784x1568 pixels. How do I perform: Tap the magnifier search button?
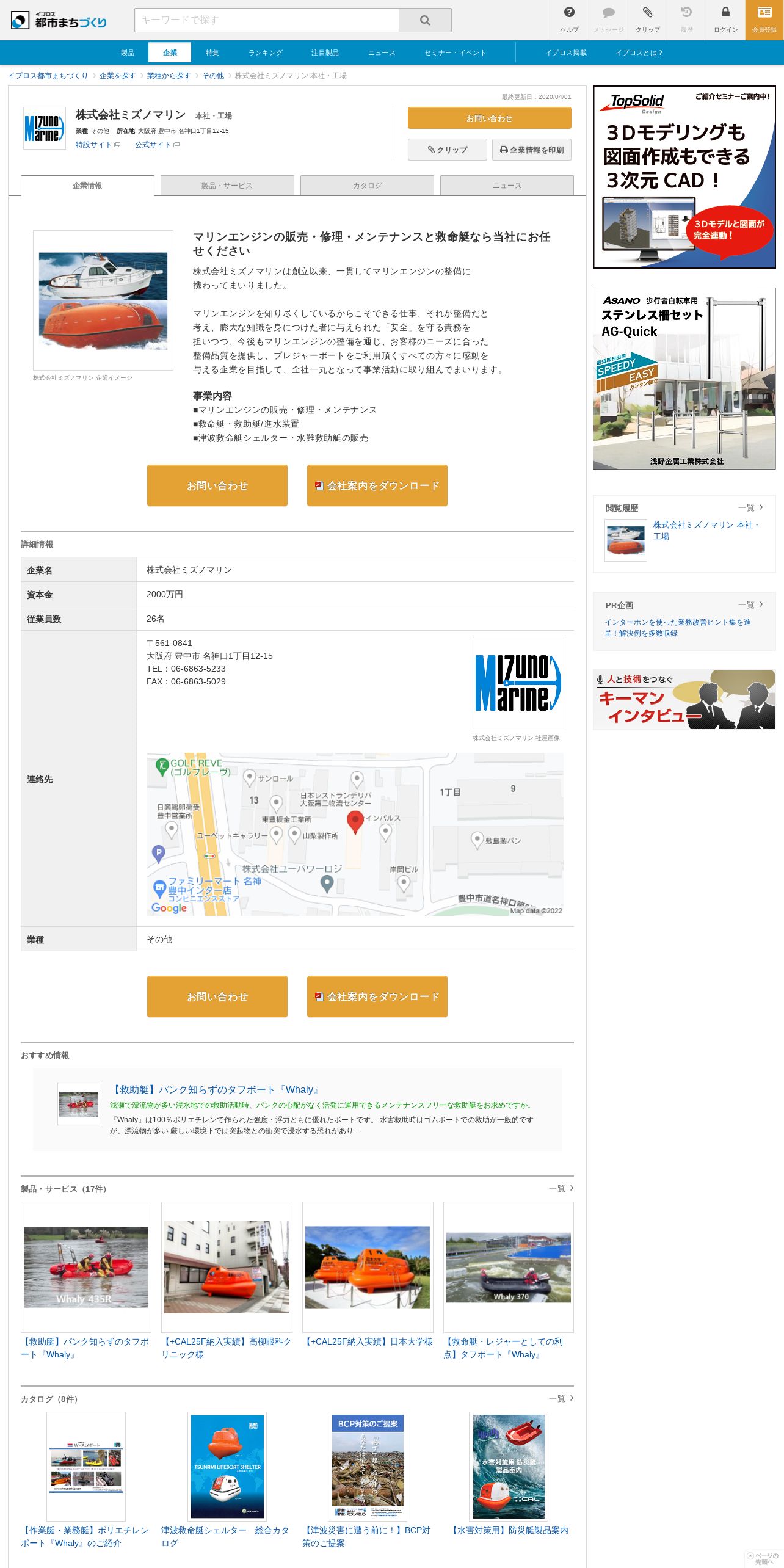click(425, 20)
